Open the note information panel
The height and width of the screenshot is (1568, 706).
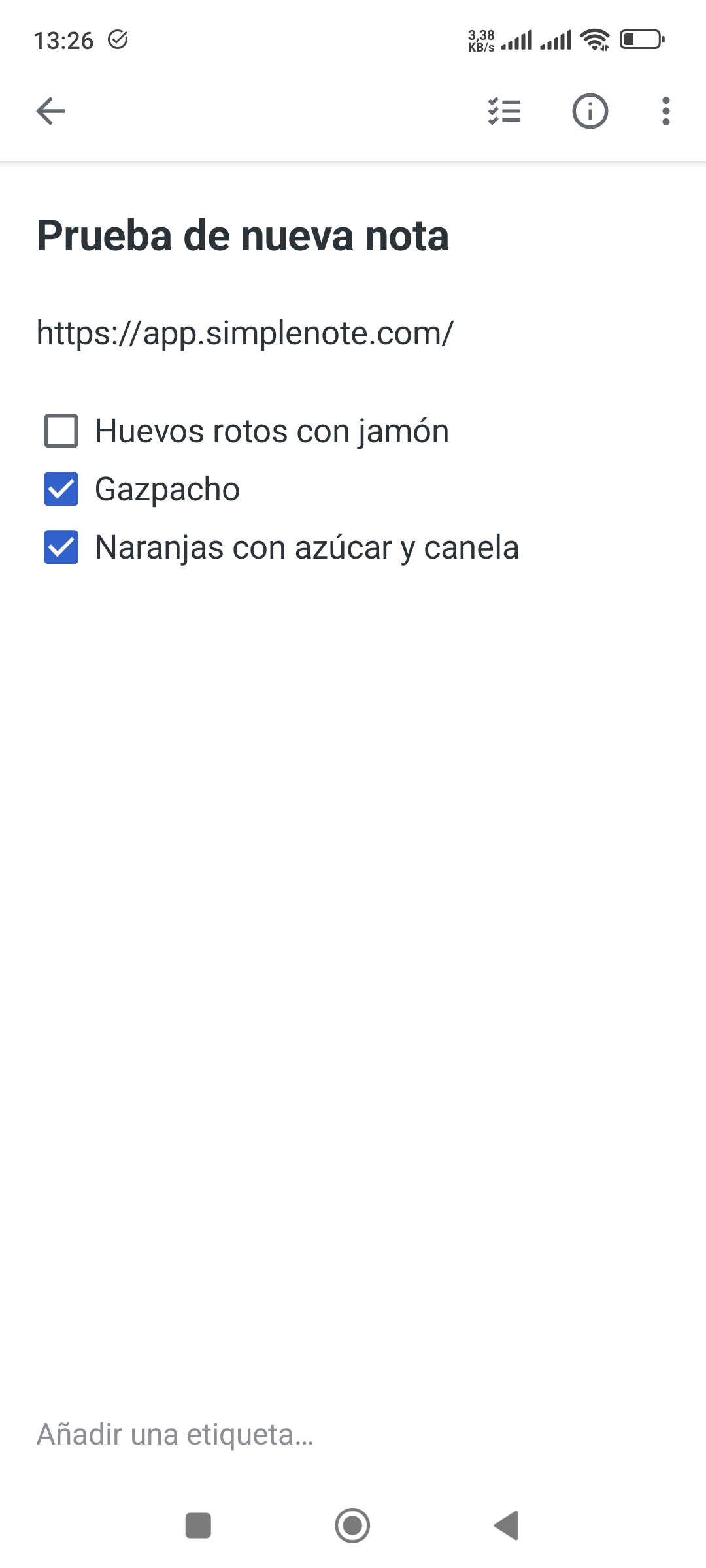coord(590,111)
